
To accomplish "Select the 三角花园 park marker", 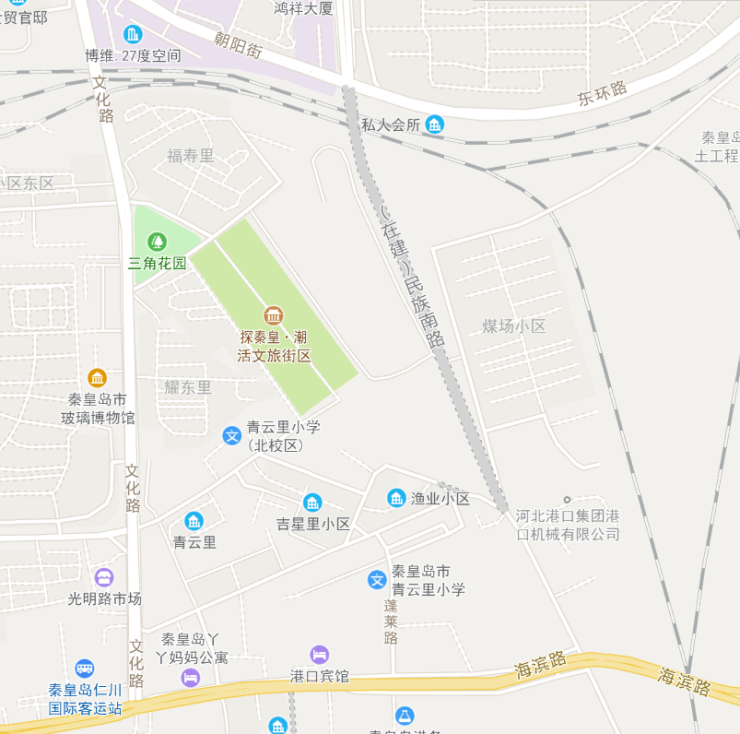I will [156, 241].
